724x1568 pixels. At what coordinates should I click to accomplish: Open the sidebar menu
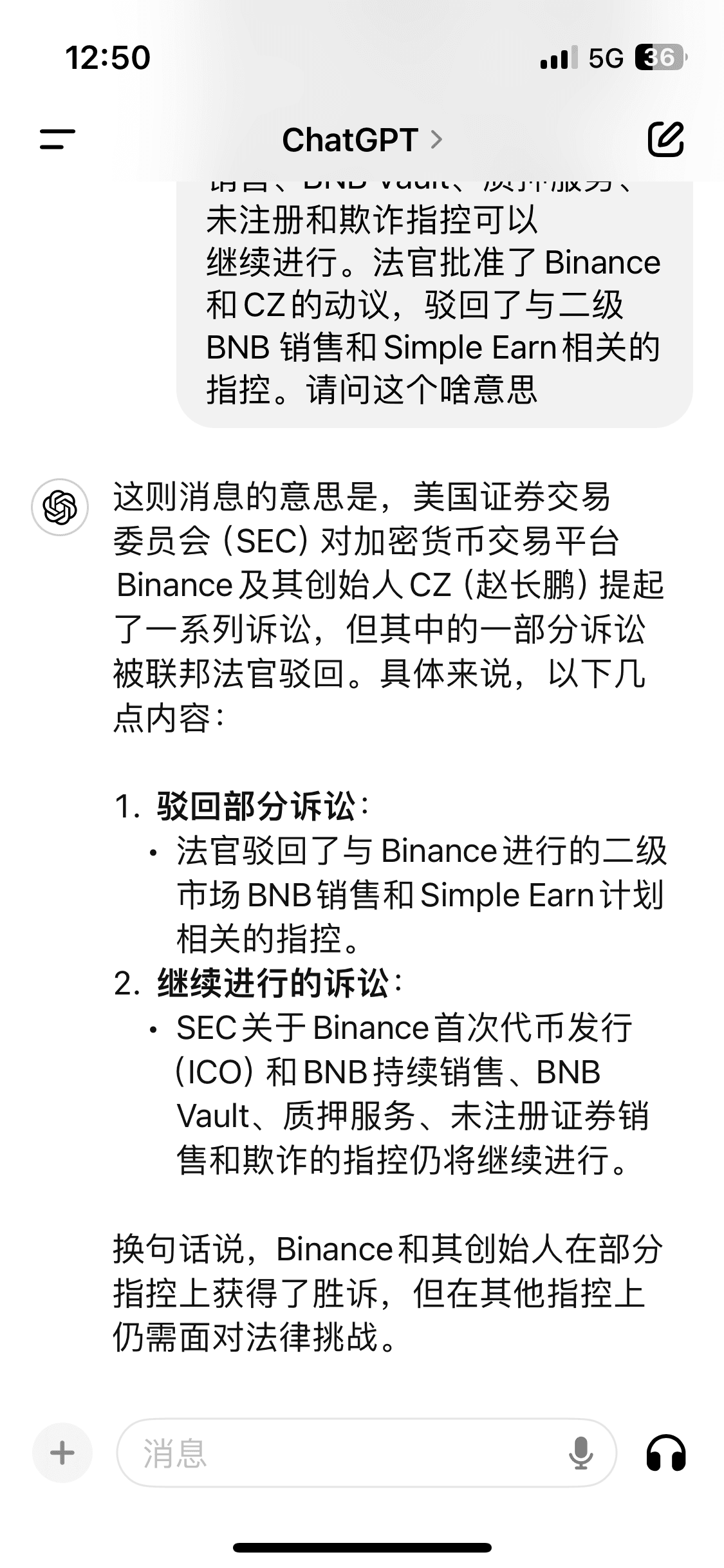click(x=57, y=139)
